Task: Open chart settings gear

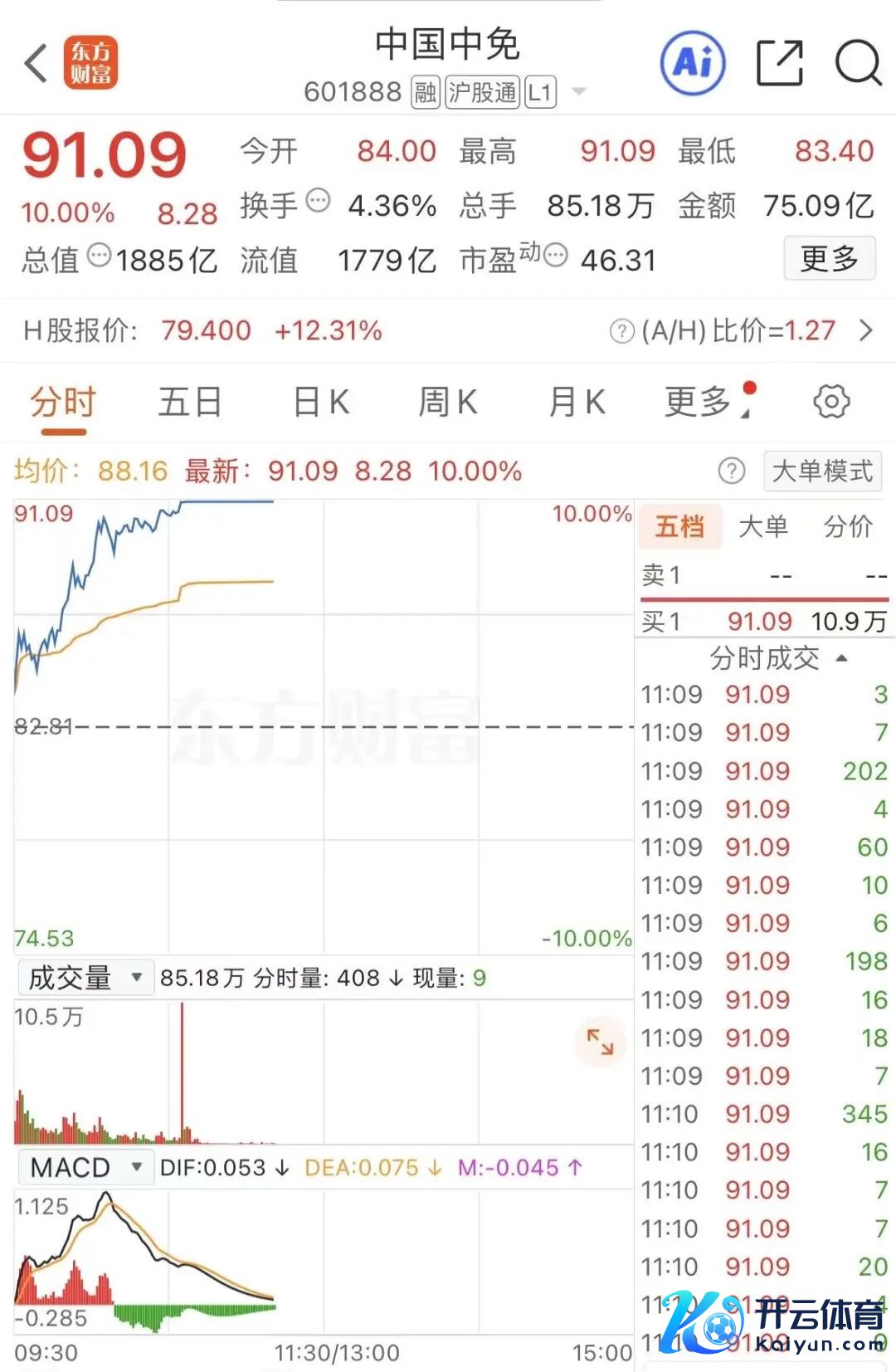Action: coord(831,403)
